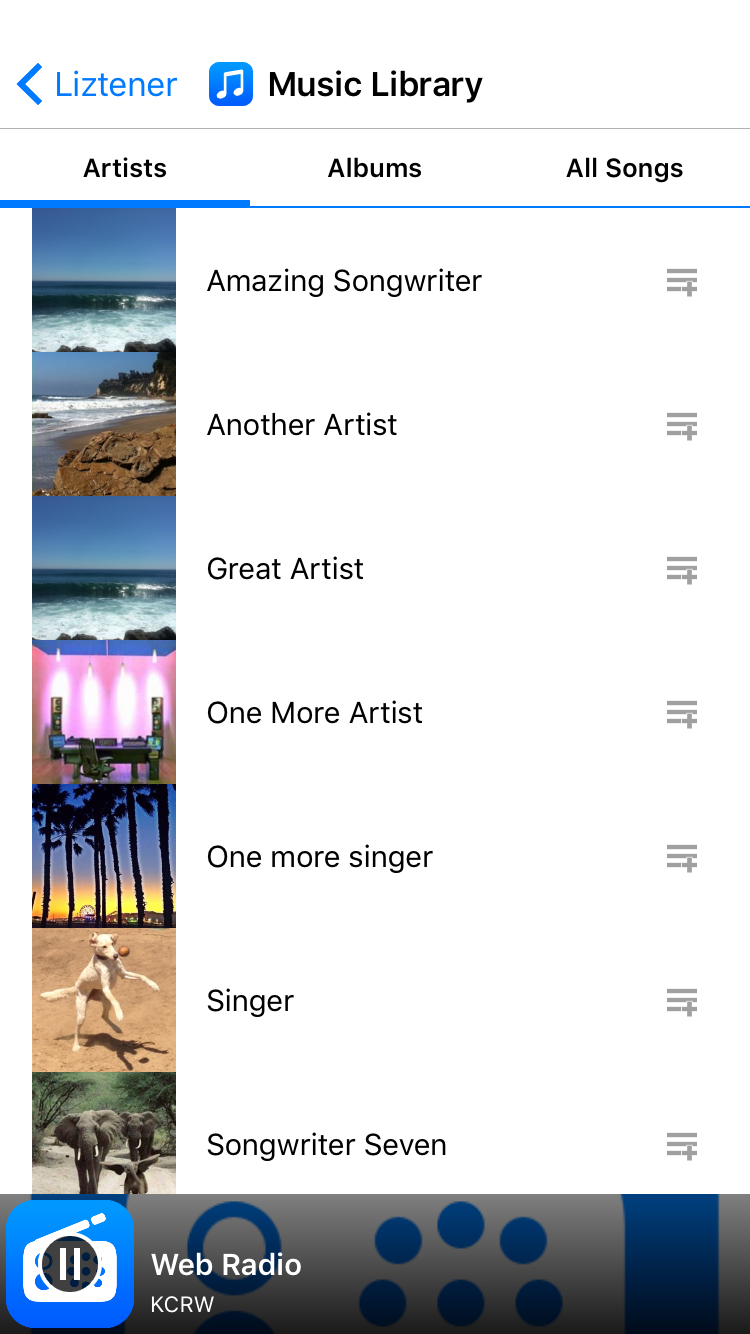
Task: Queue songs by One more singer
Action: (682, 858)
